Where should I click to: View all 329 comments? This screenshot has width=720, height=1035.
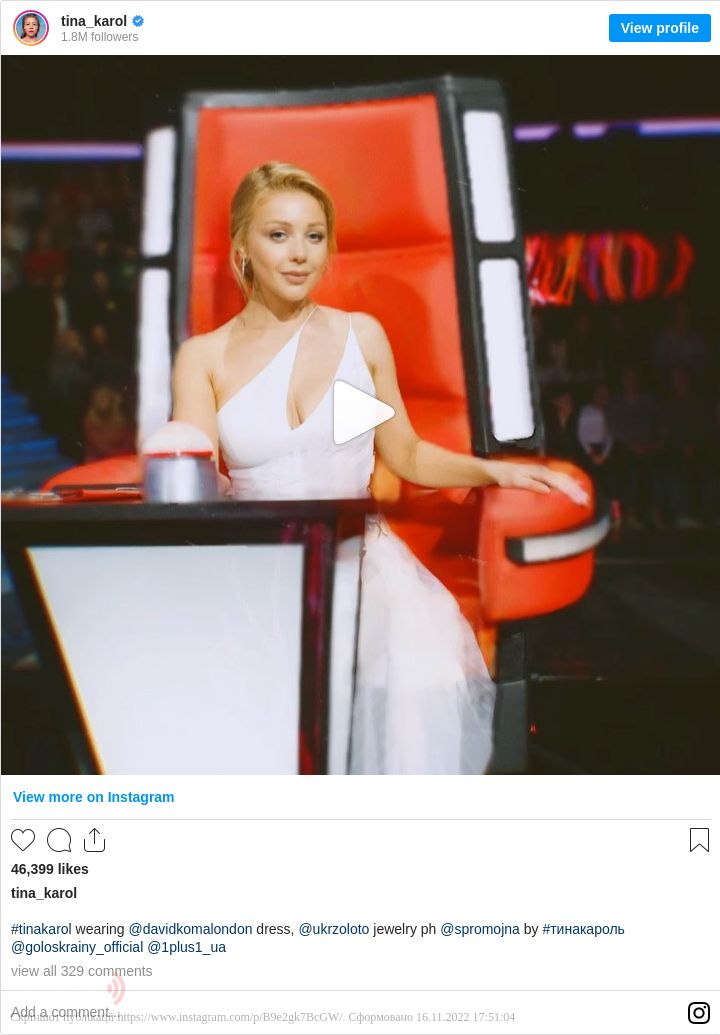pos(81,971)
